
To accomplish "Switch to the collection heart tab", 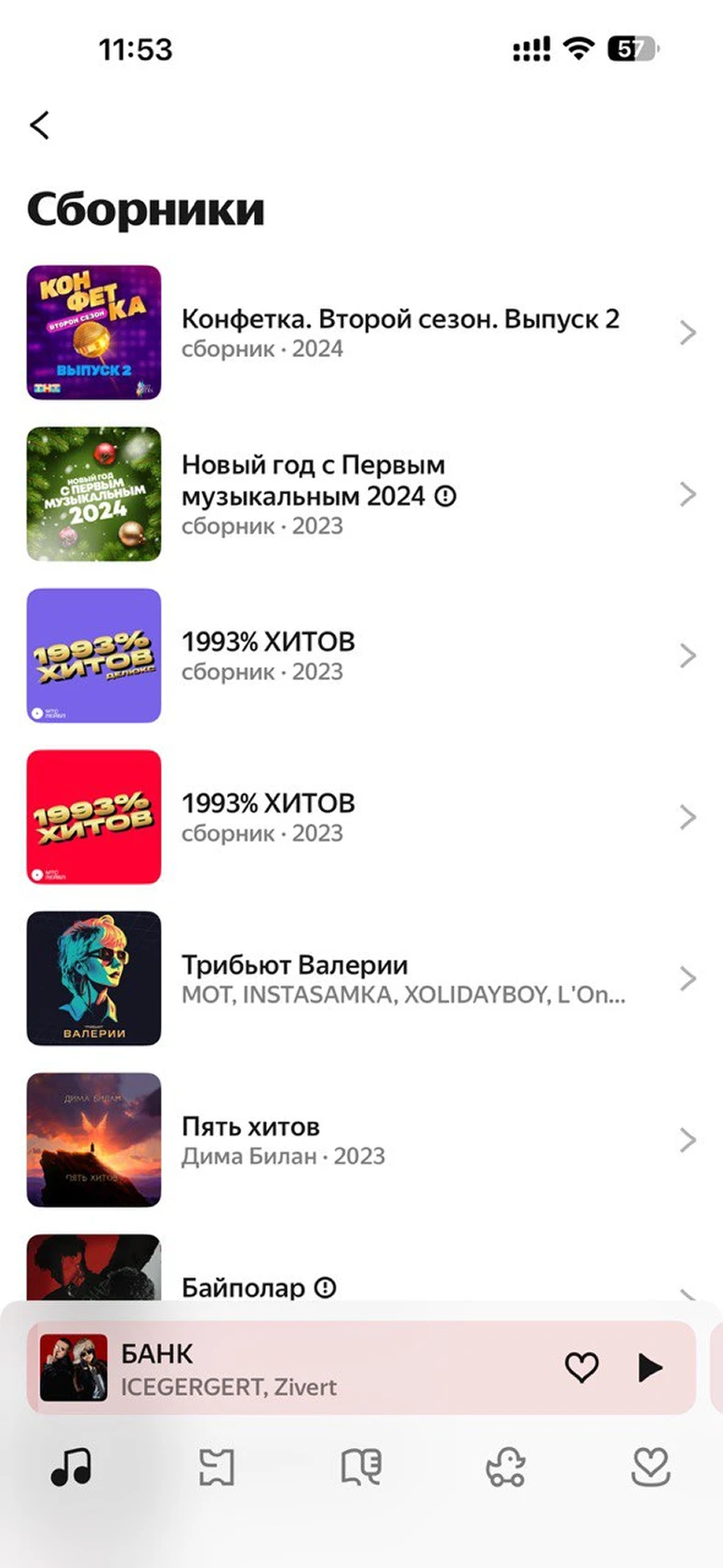I will [x=650, y=1467].
